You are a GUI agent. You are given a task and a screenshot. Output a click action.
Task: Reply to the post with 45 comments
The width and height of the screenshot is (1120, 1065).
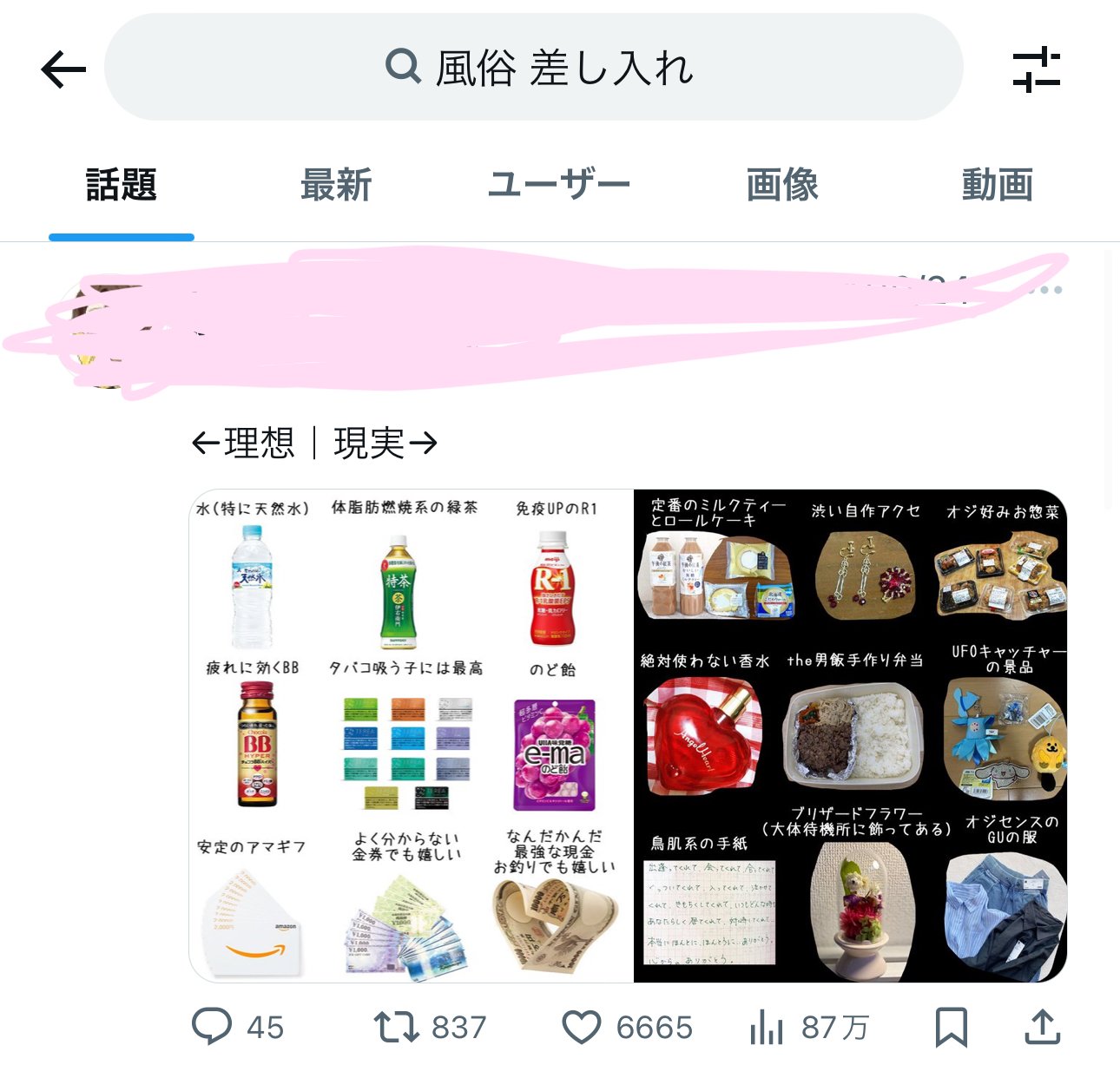click(x=212, y=1027)
